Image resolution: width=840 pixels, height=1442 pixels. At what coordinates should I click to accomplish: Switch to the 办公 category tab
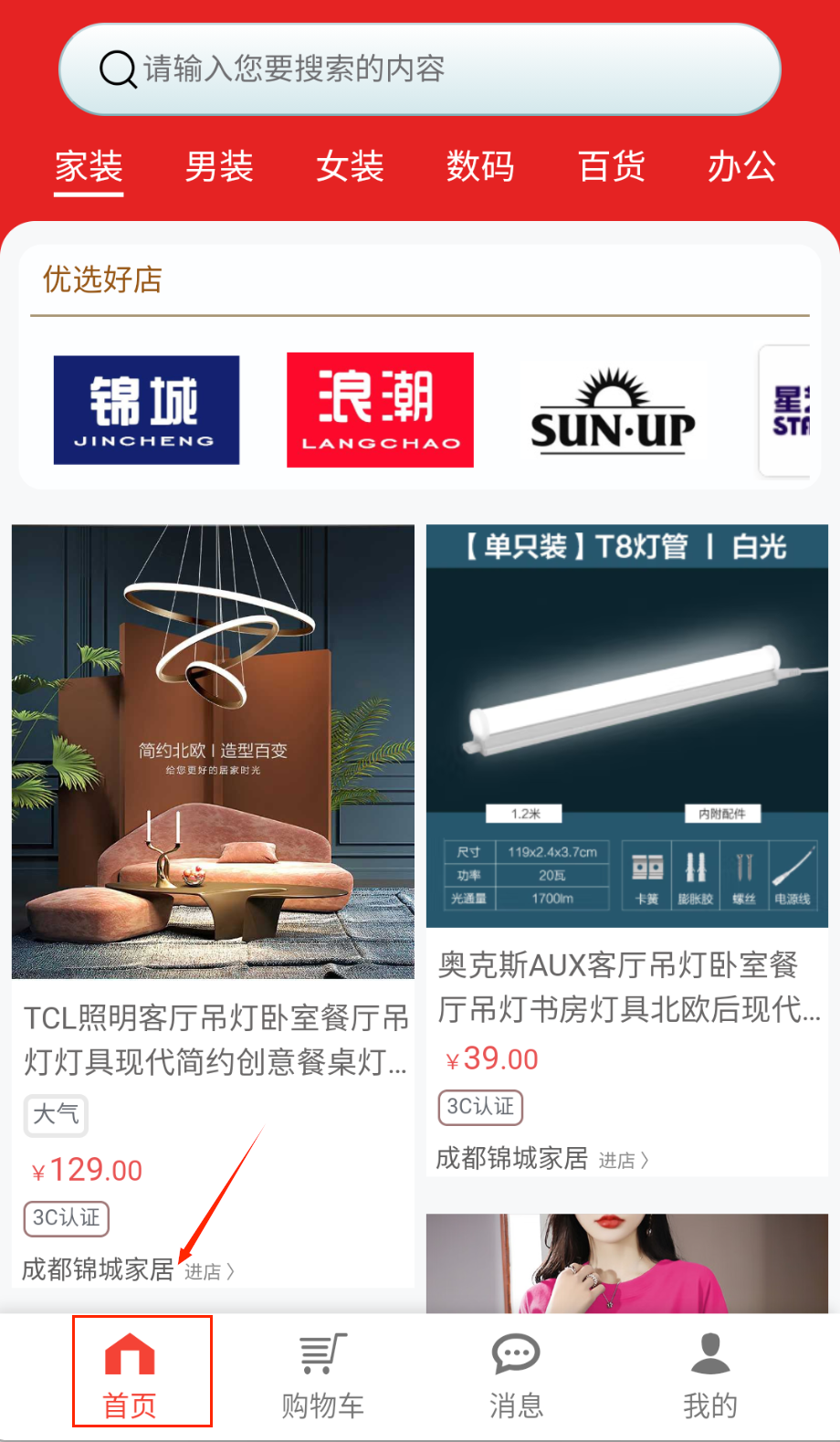click(x=741, y=167)
